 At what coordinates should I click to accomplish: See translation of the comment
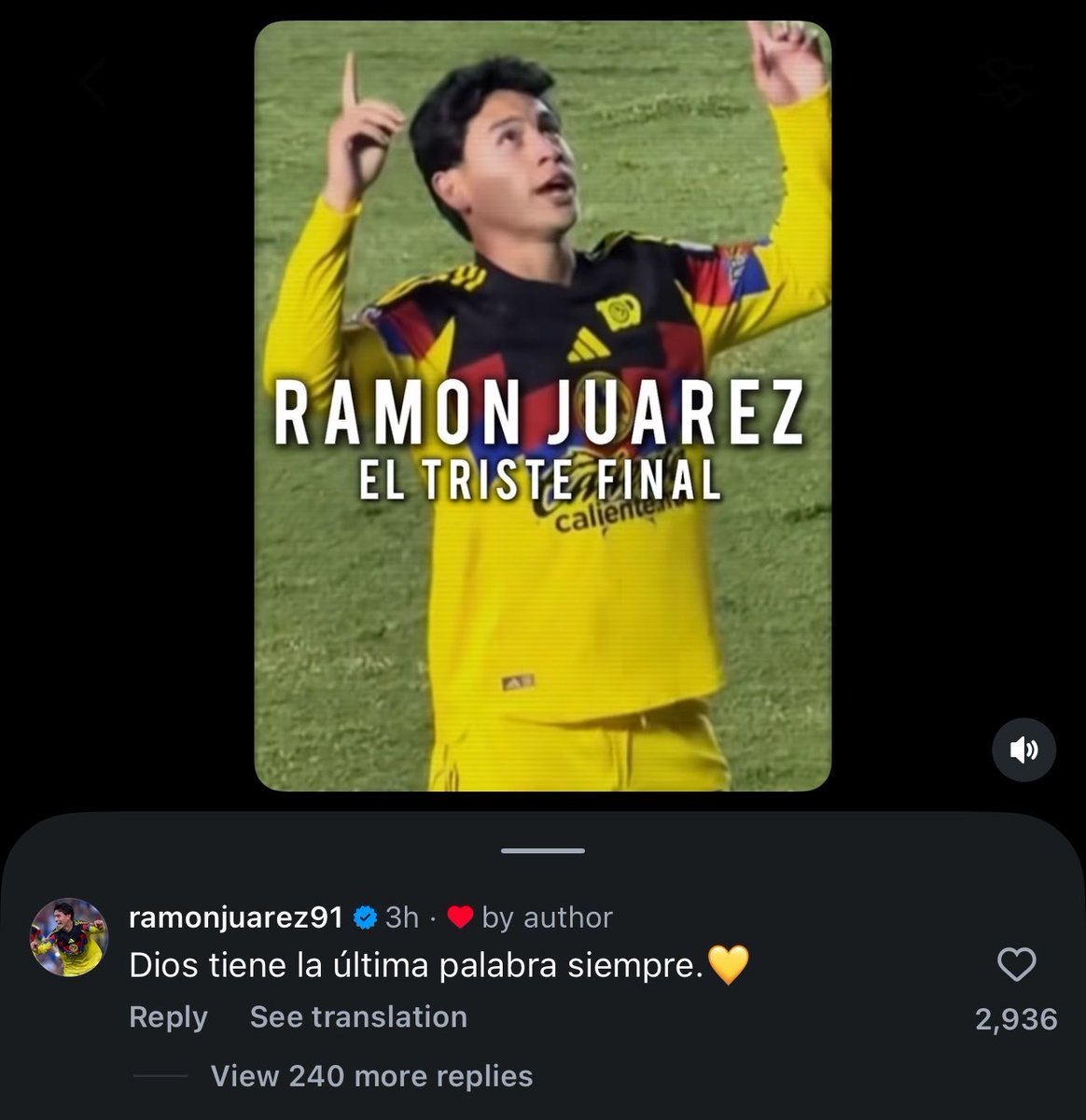coord(358,1016)
